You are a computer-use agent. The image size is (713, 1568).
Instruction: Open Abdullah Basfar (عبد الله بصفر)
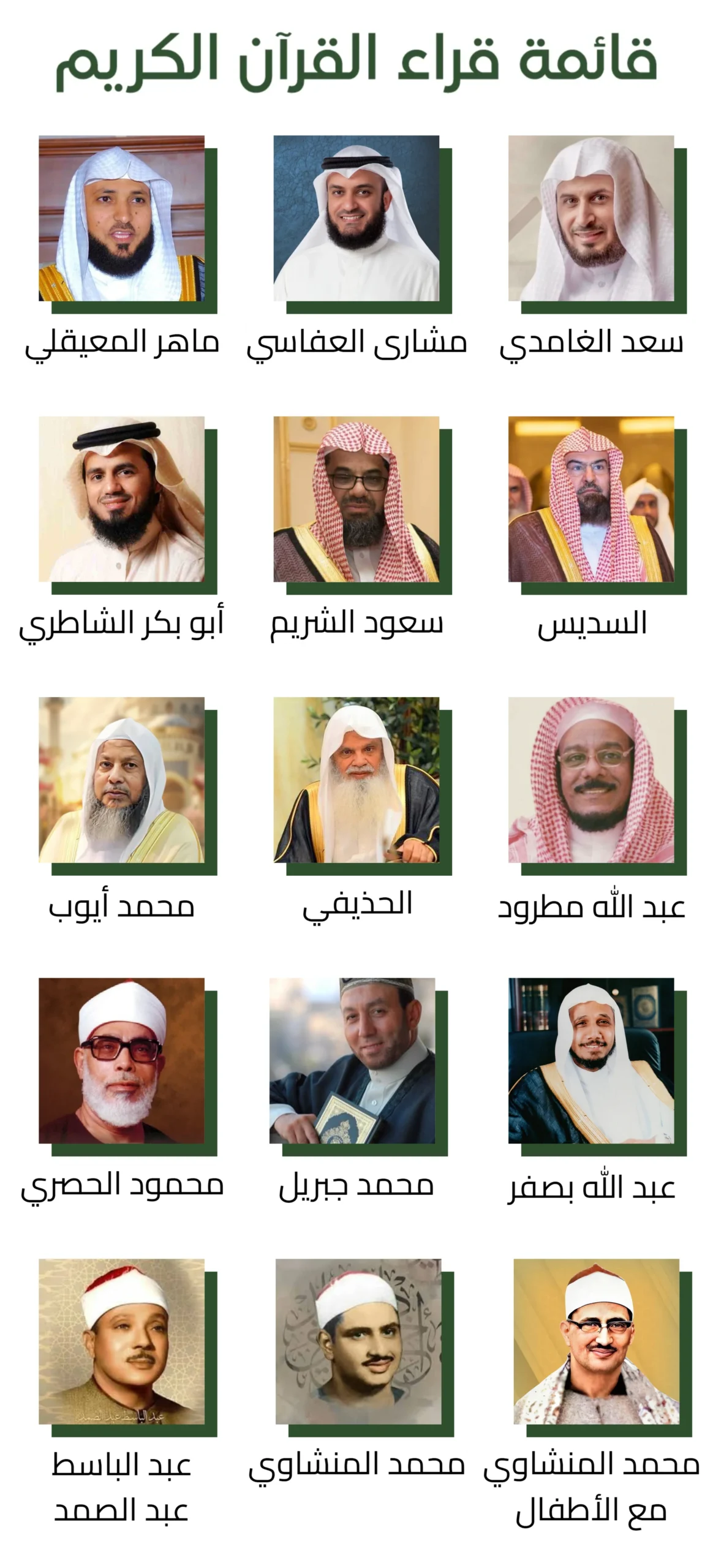pos(591,1060)
